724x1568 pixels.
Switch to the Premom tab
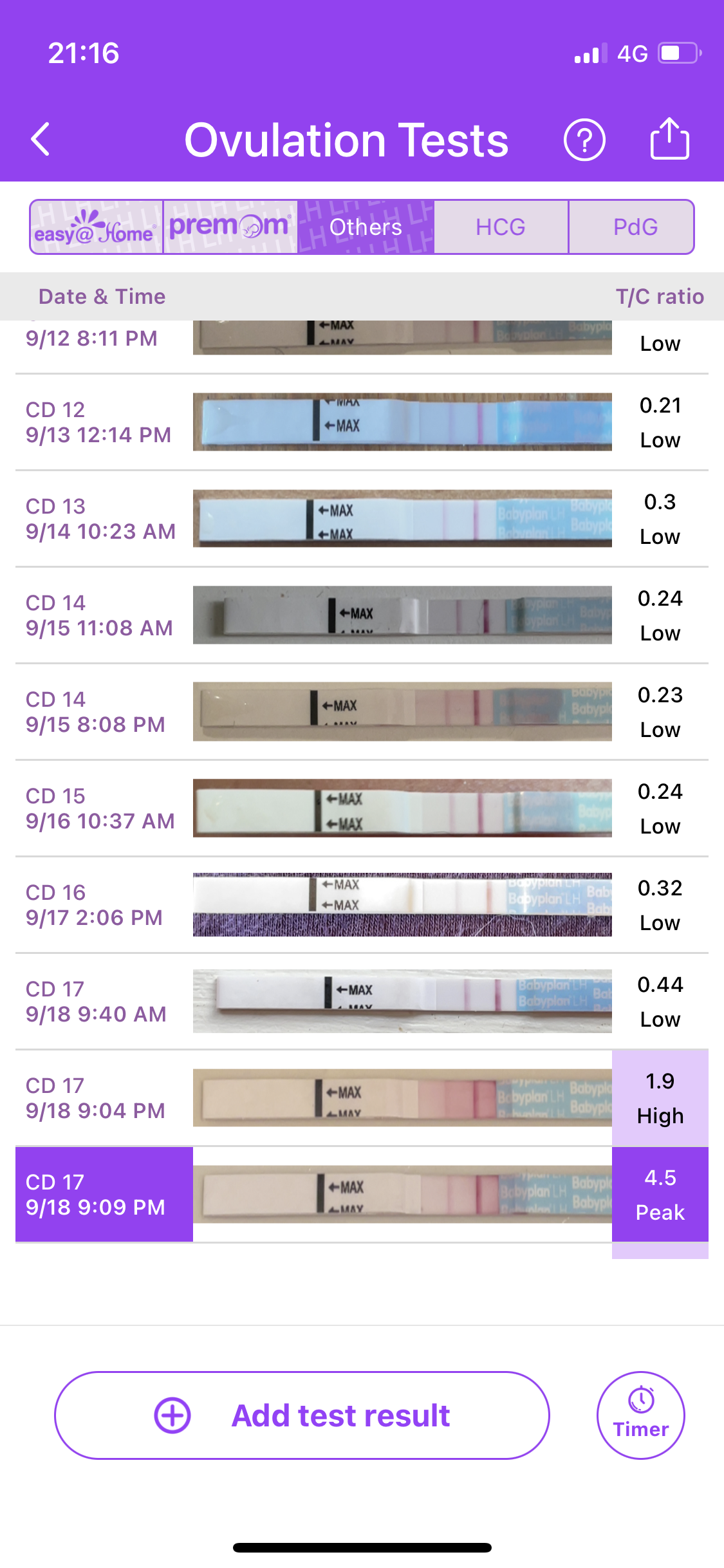point(230,227)
